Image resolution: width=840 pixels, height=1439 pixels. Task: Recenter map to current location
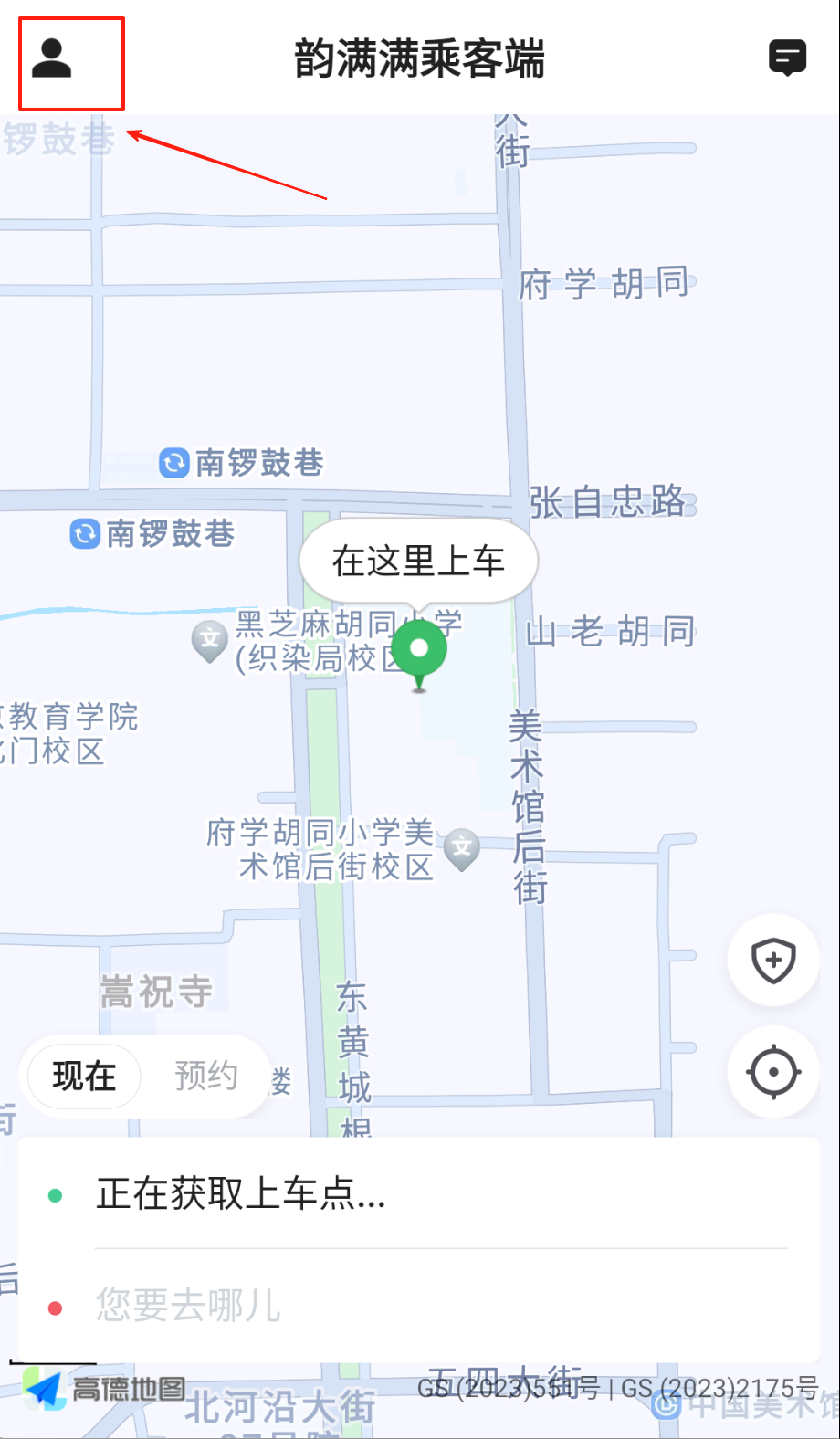(x=773, y=1072)
